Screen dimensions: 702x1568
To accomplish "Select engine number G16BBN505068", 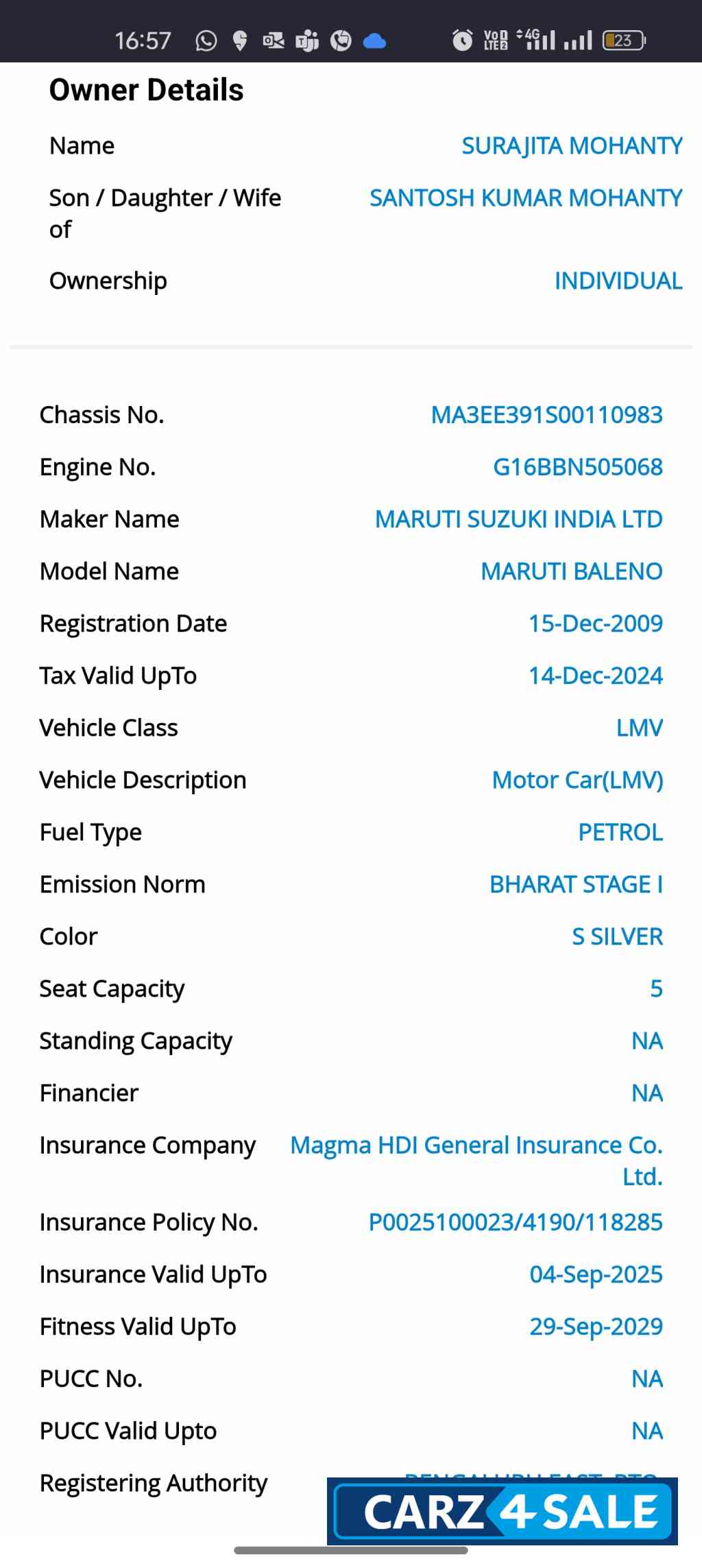I will click(x=578, y=466).
